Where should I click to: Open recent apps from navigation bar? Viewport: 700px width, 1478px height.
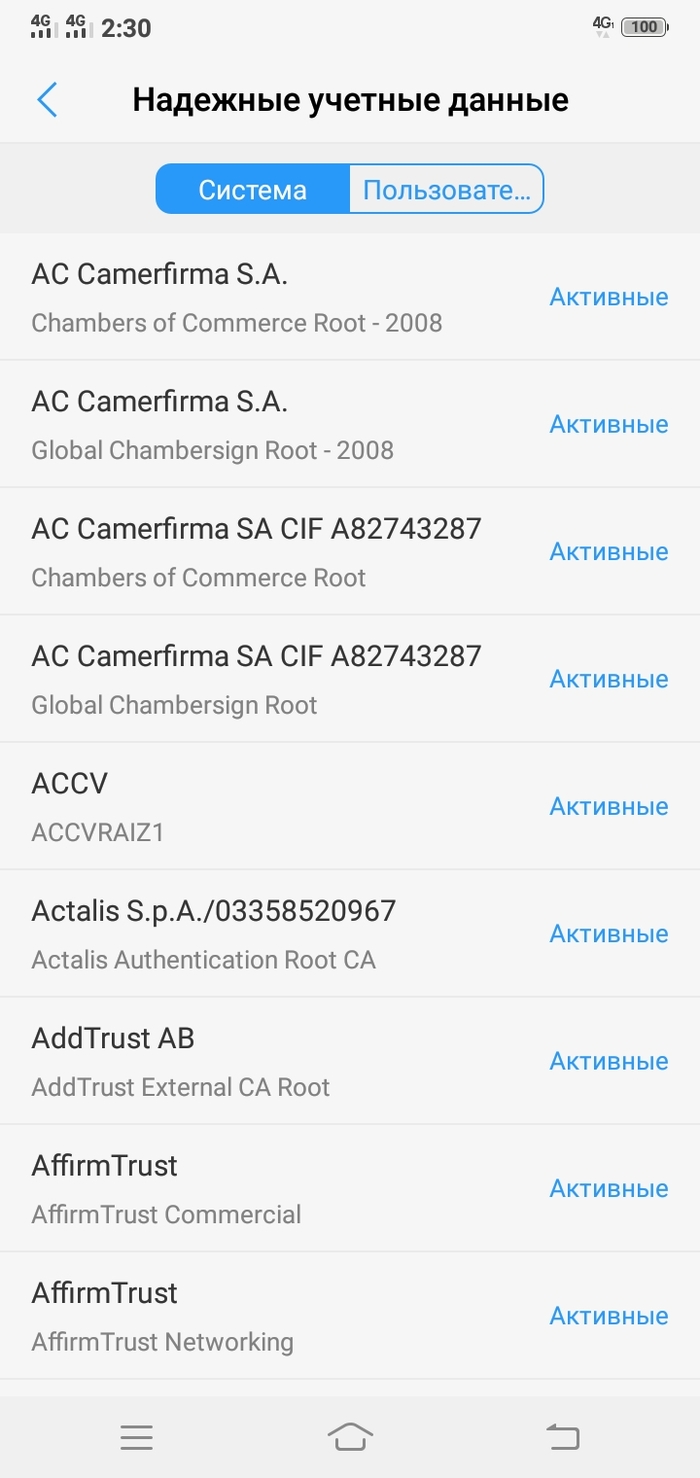tap(136, 1438)
